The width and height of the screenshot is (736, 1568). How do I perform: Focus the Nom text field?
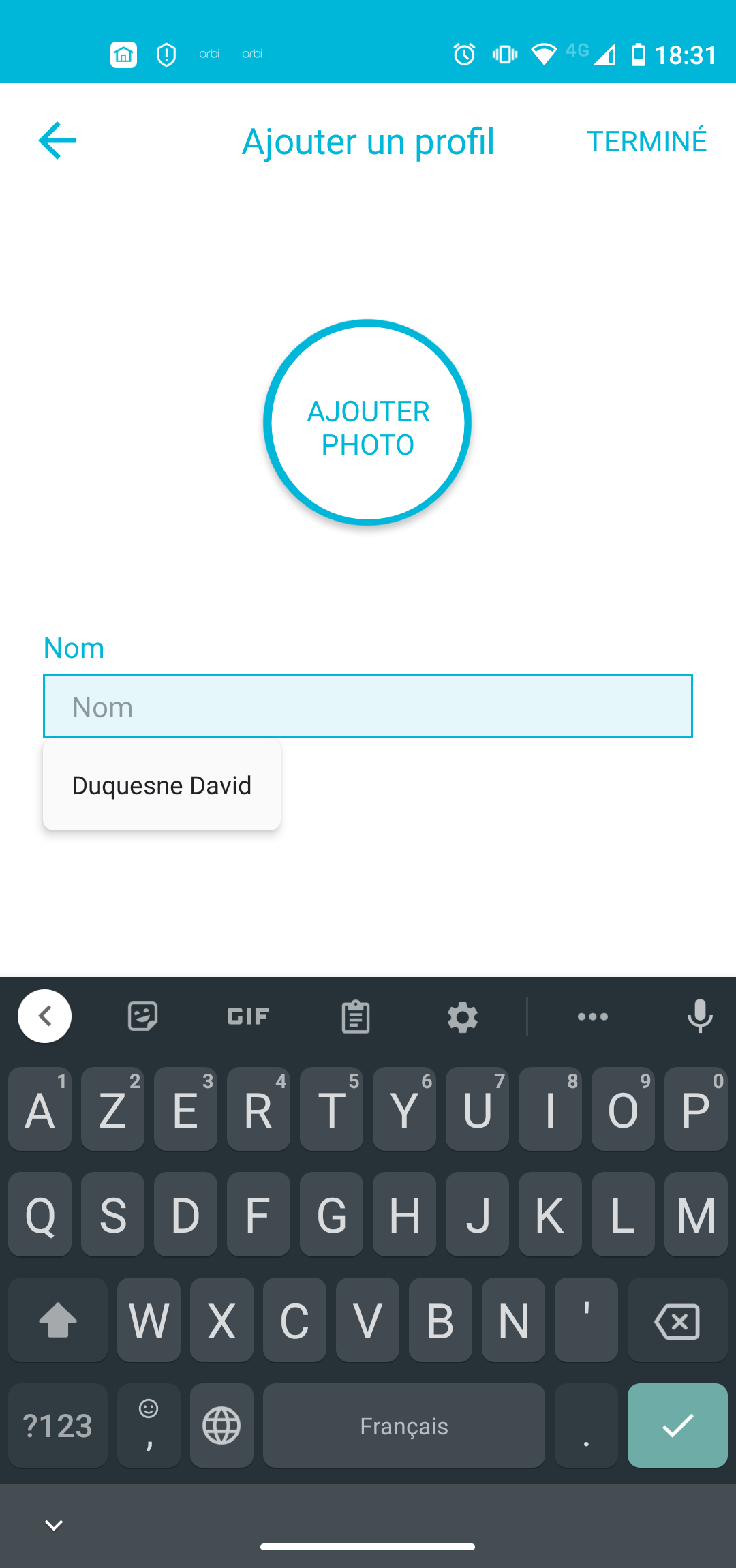click(x=368, y=706)
